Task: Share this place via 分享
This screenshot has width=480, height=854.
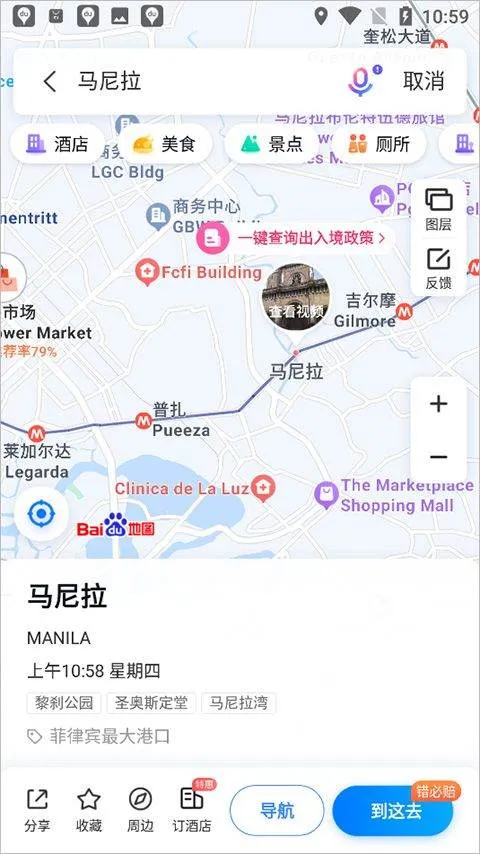Action: 37,810
